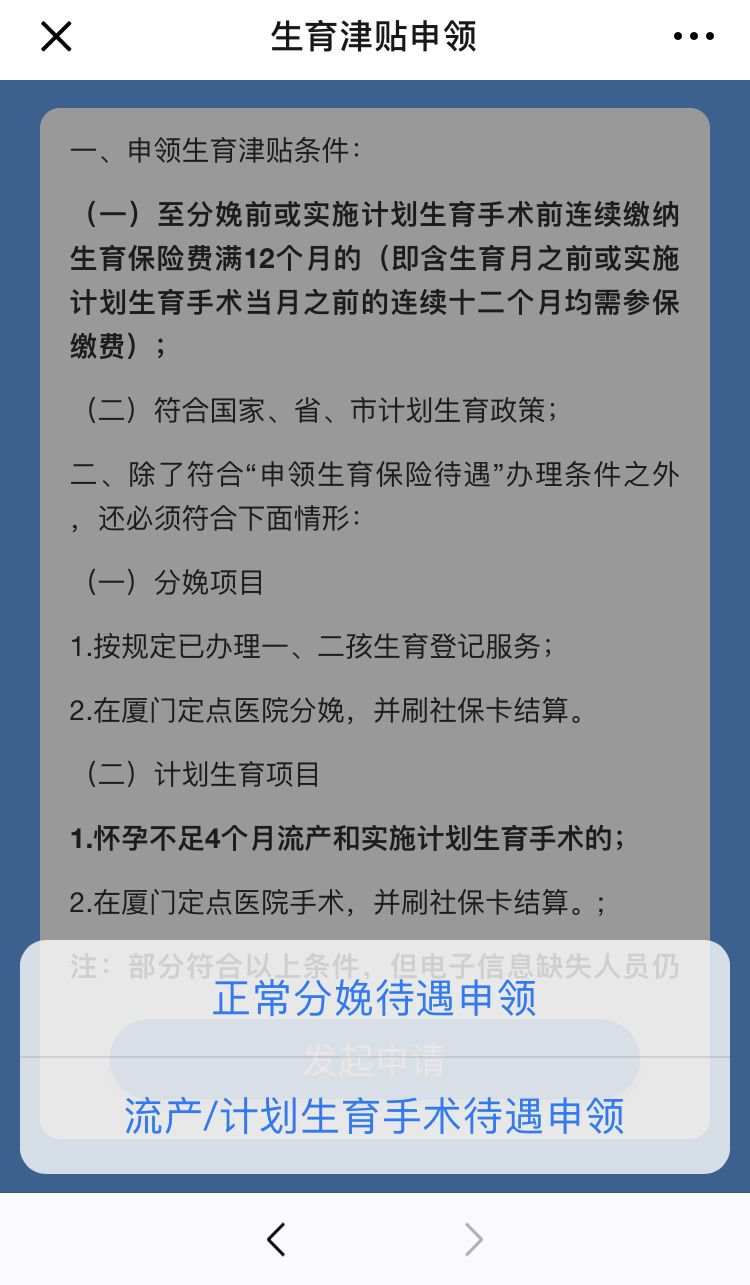Go back with the bottom left arrow
The height and width of the screenshot is (1285, 750).
(277, 1240)
